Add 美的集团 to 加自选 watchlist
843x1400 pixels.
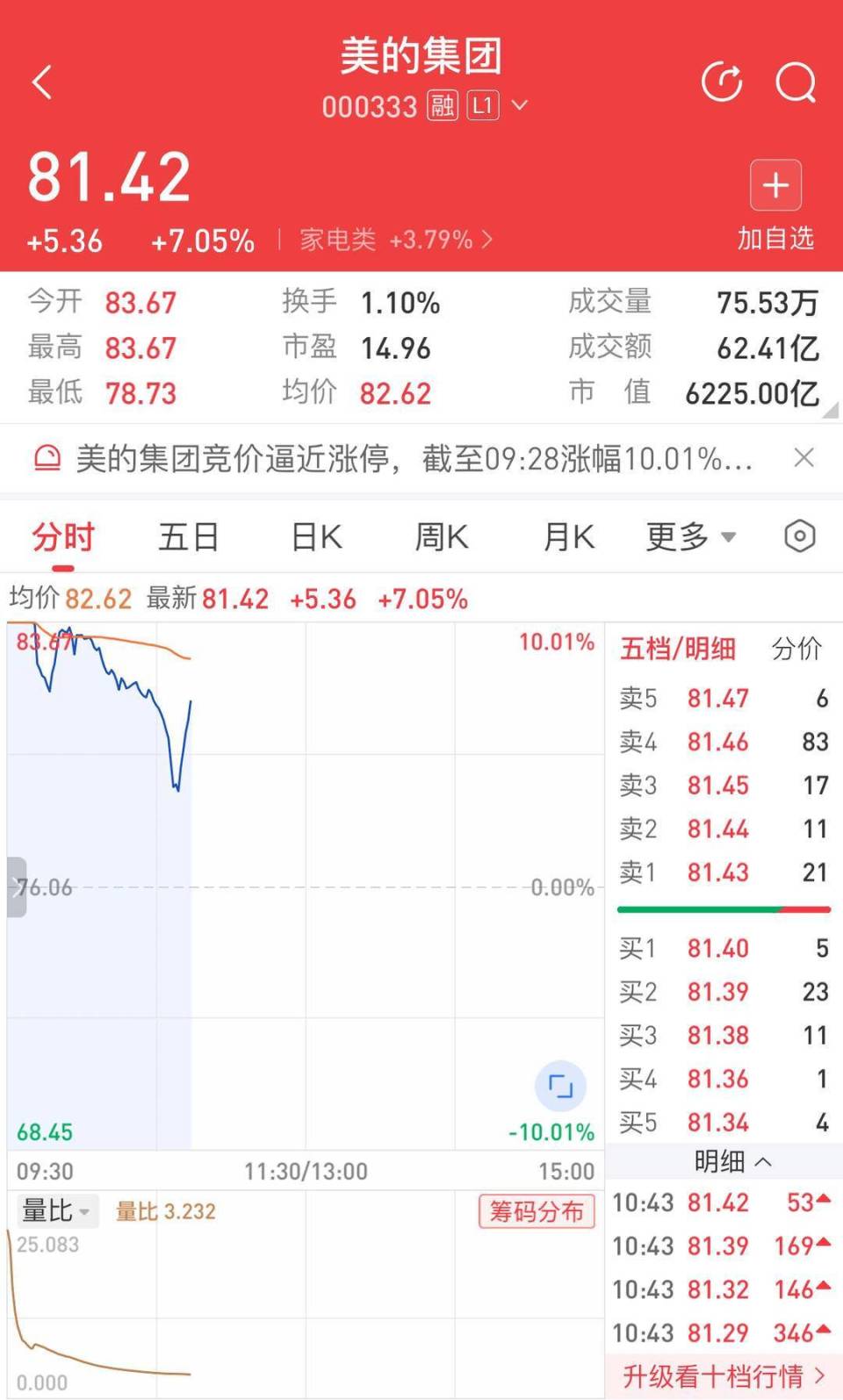(x=775, y=205)
